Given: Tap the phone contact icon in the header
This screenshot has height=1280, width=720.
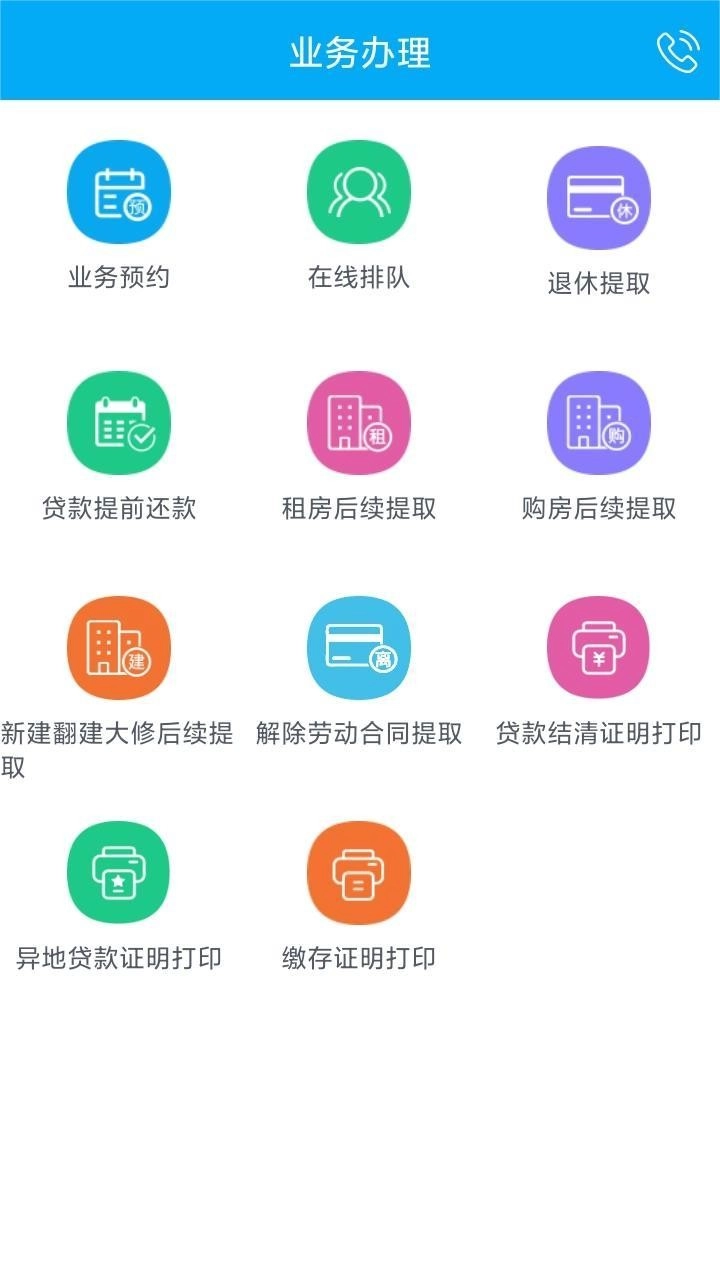Looking at the screenshot, I should click(x=680, y=55).
